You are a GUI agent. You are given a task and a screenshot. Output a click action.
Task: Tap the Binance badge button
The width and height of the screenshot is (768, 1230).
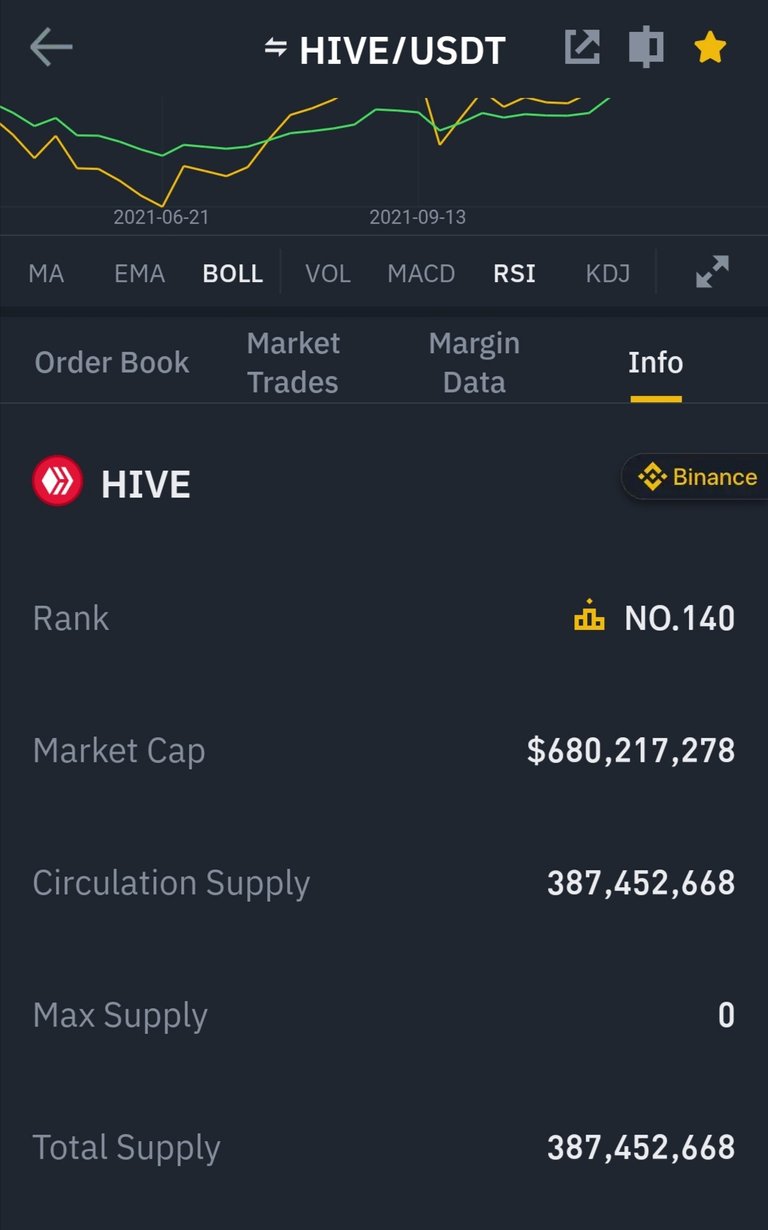pos(696,477)
